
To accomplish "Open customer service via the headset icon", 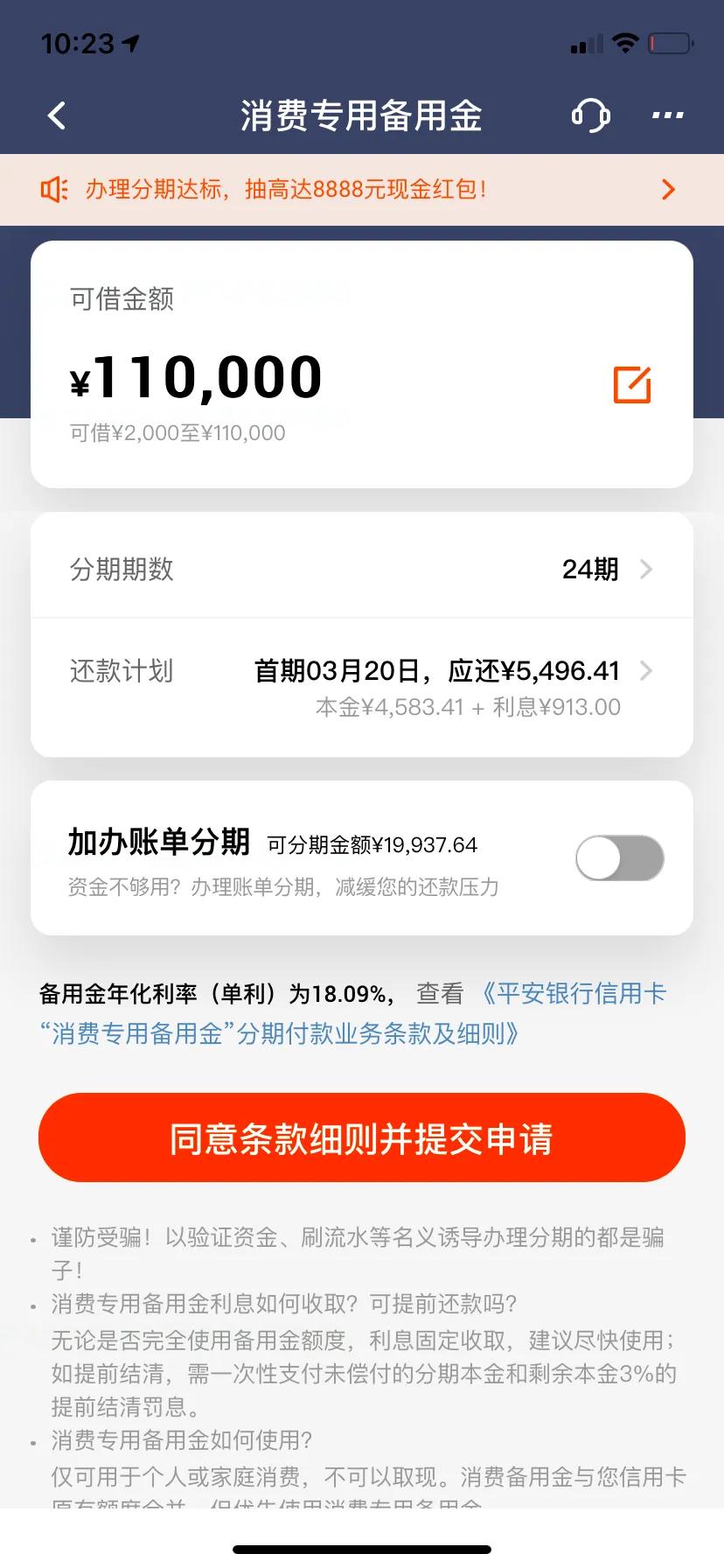I will (x=590, y=115).
